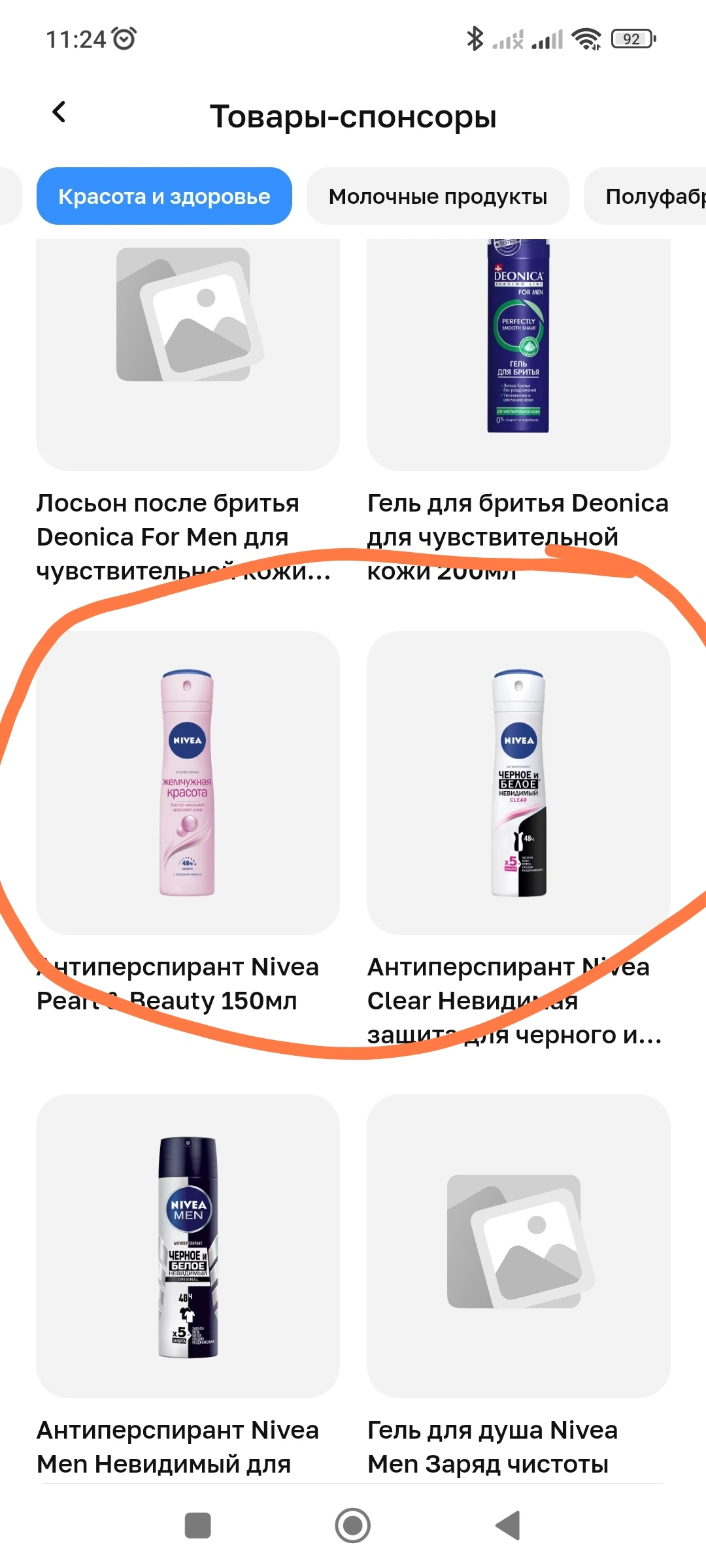Open recent apps from navigation bar
Image resolution: width=706 pixels, height=1568 pixels.
[198, 1526]
